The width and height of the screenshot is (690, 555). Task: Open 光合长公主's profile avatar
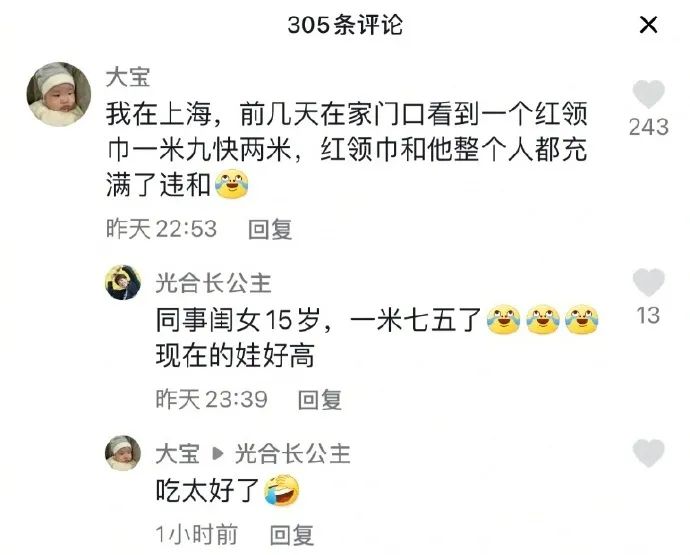(x=123, y=283)
